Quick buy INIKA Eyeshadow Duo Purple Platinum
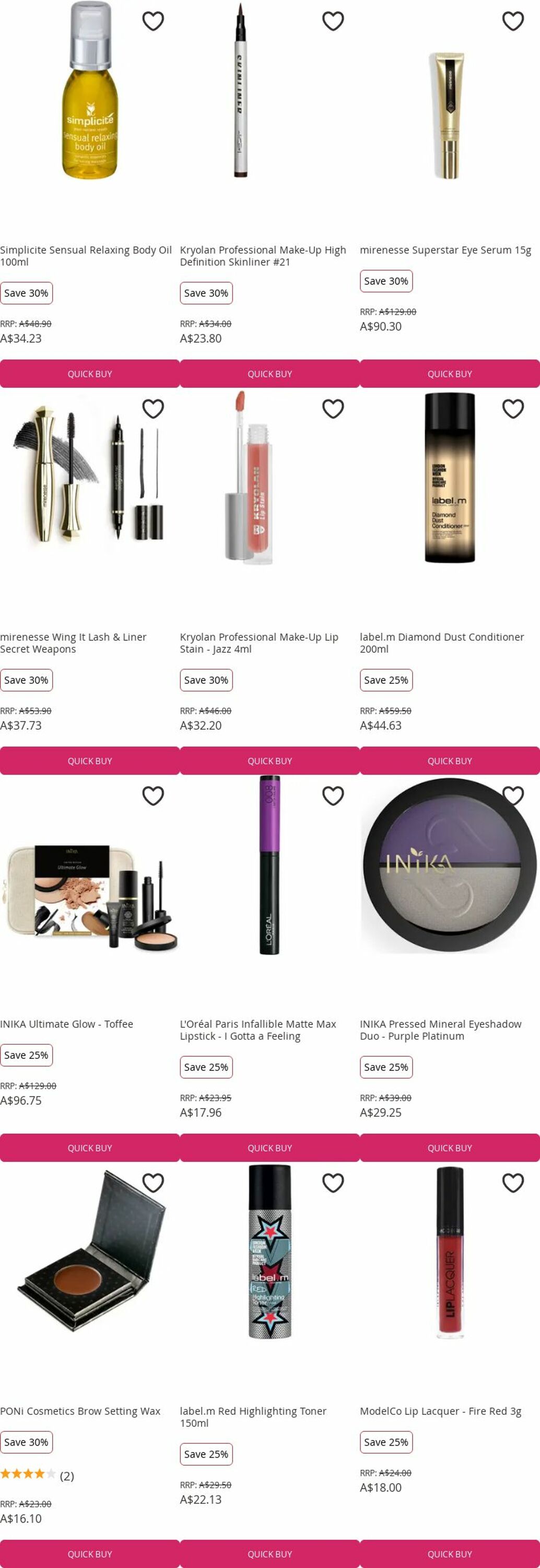 [450, 1148]
